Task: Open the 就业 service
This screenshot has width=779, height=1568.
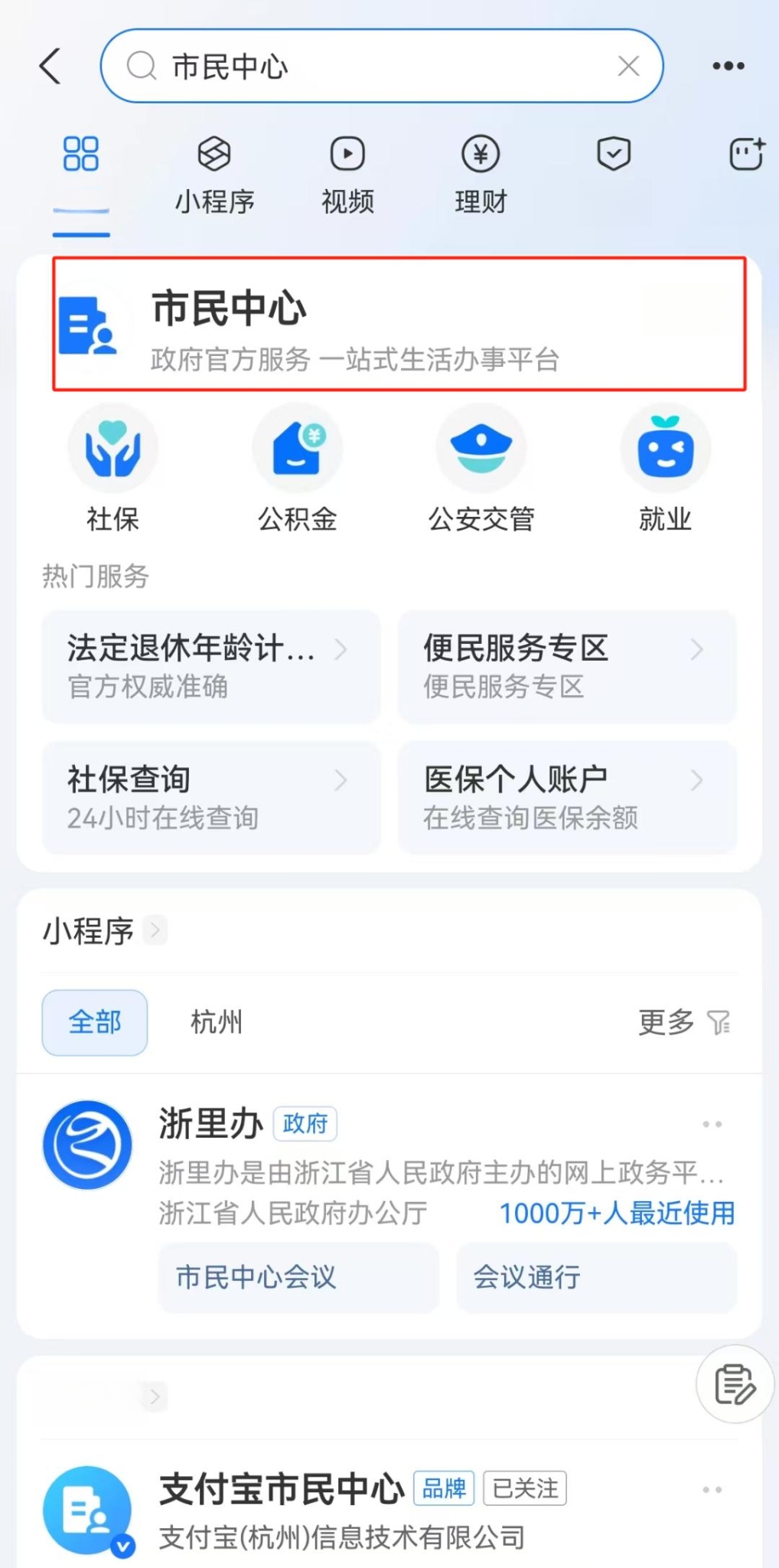Action: [665, 469]
